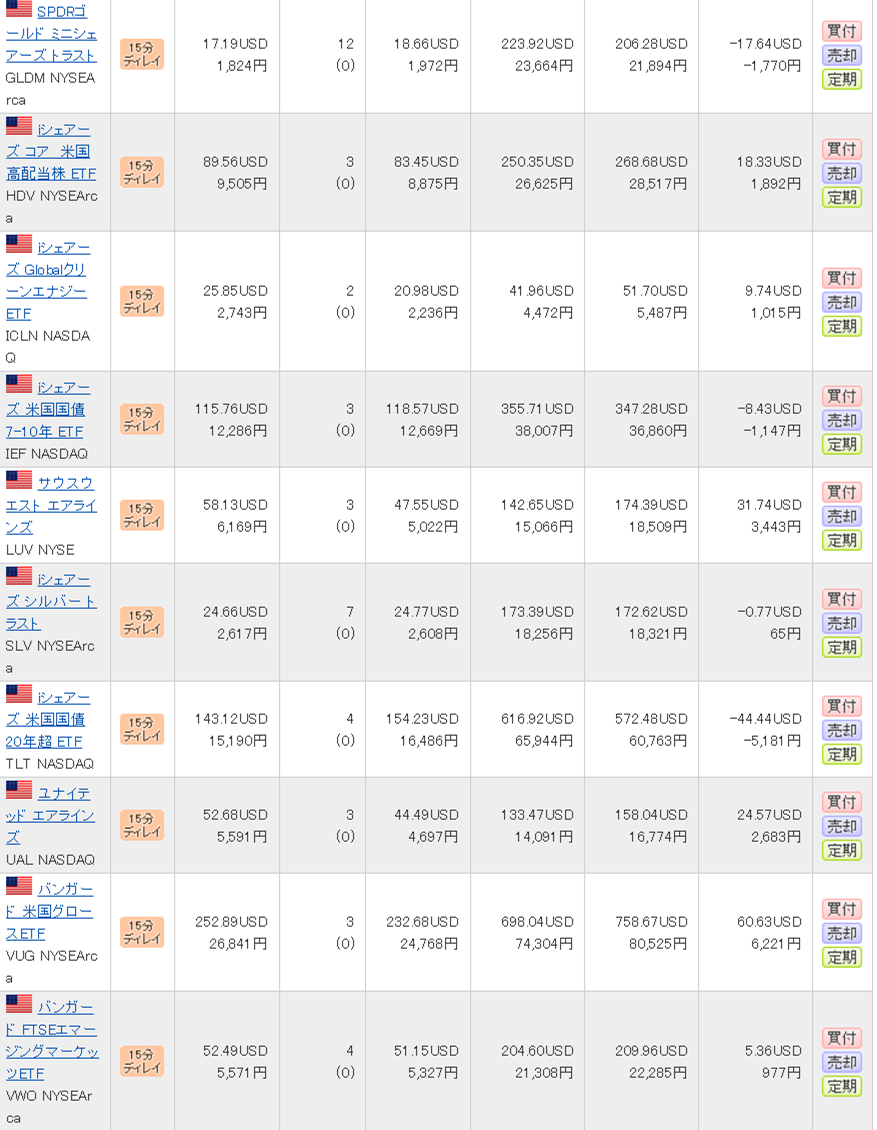Tap 売却 button for TLT
Viewport: 877px width, 1130px height.
tap(841, 730)
